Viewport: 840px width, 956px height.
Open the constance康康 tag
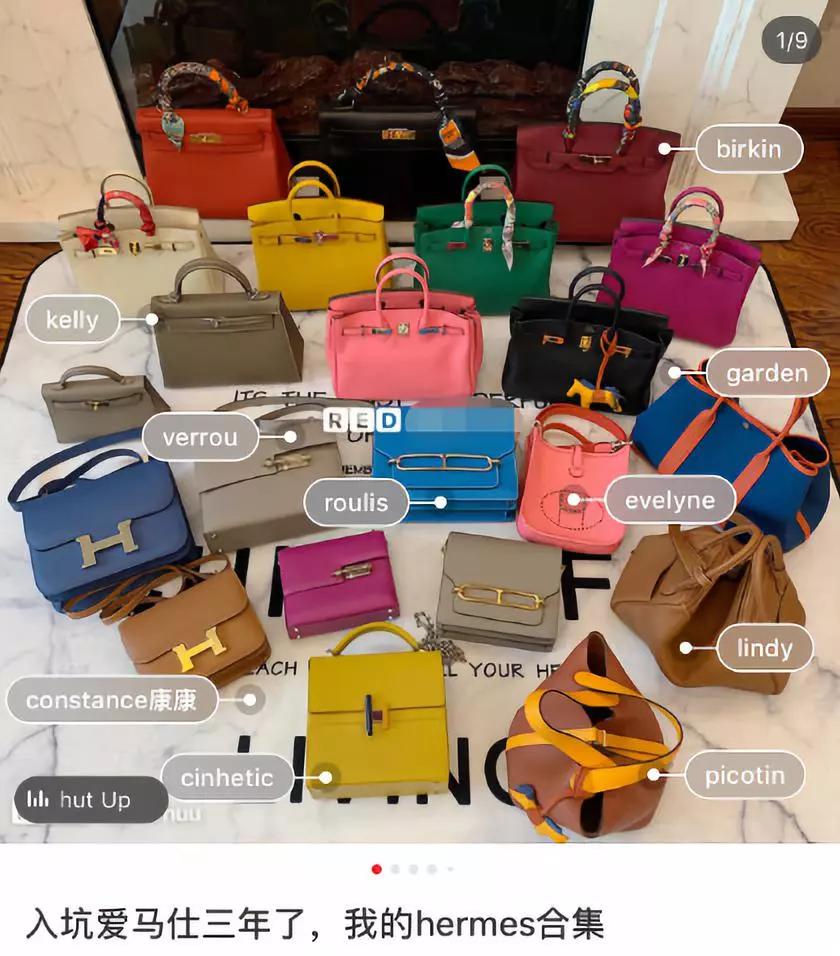point(112,700)
